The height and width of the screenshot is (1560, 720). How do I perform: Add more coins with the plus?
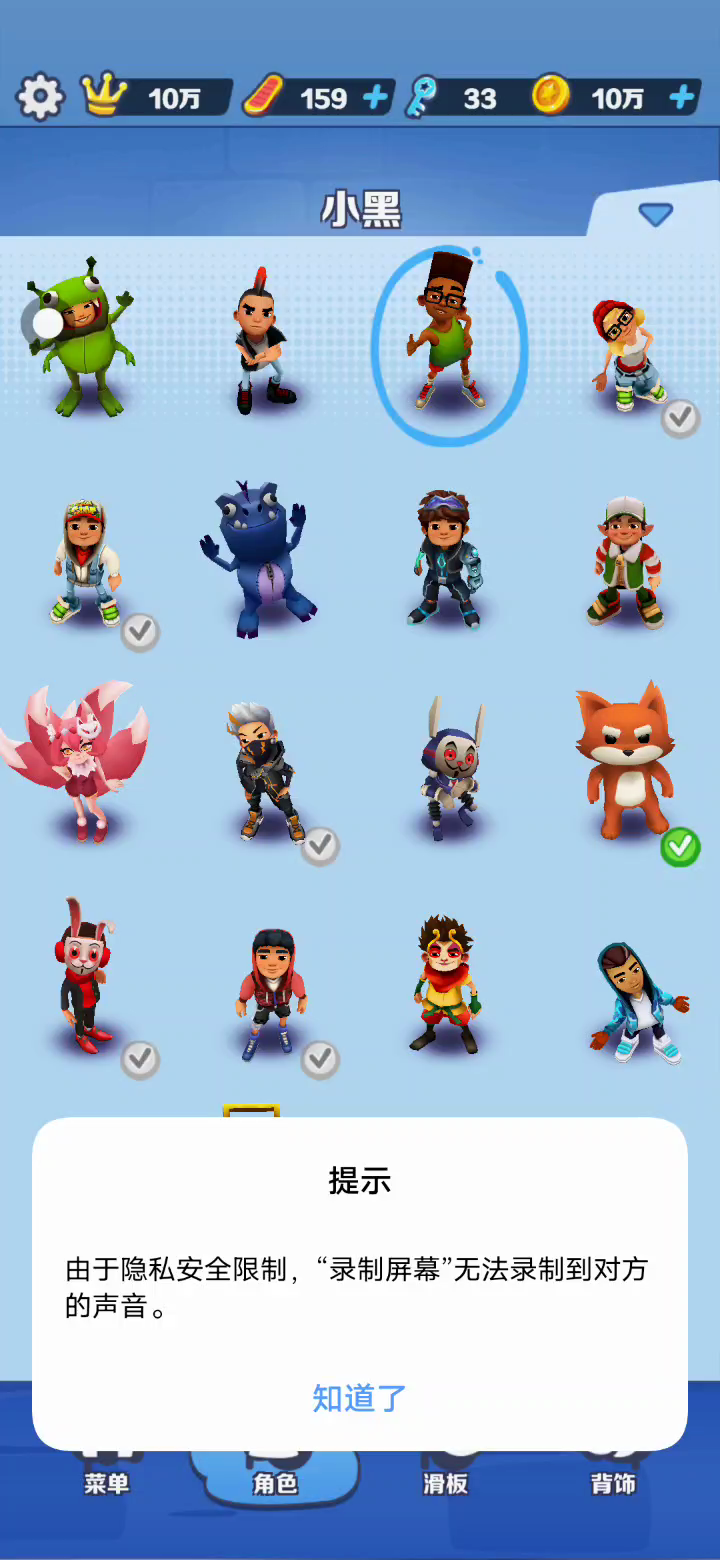point(681,97)
